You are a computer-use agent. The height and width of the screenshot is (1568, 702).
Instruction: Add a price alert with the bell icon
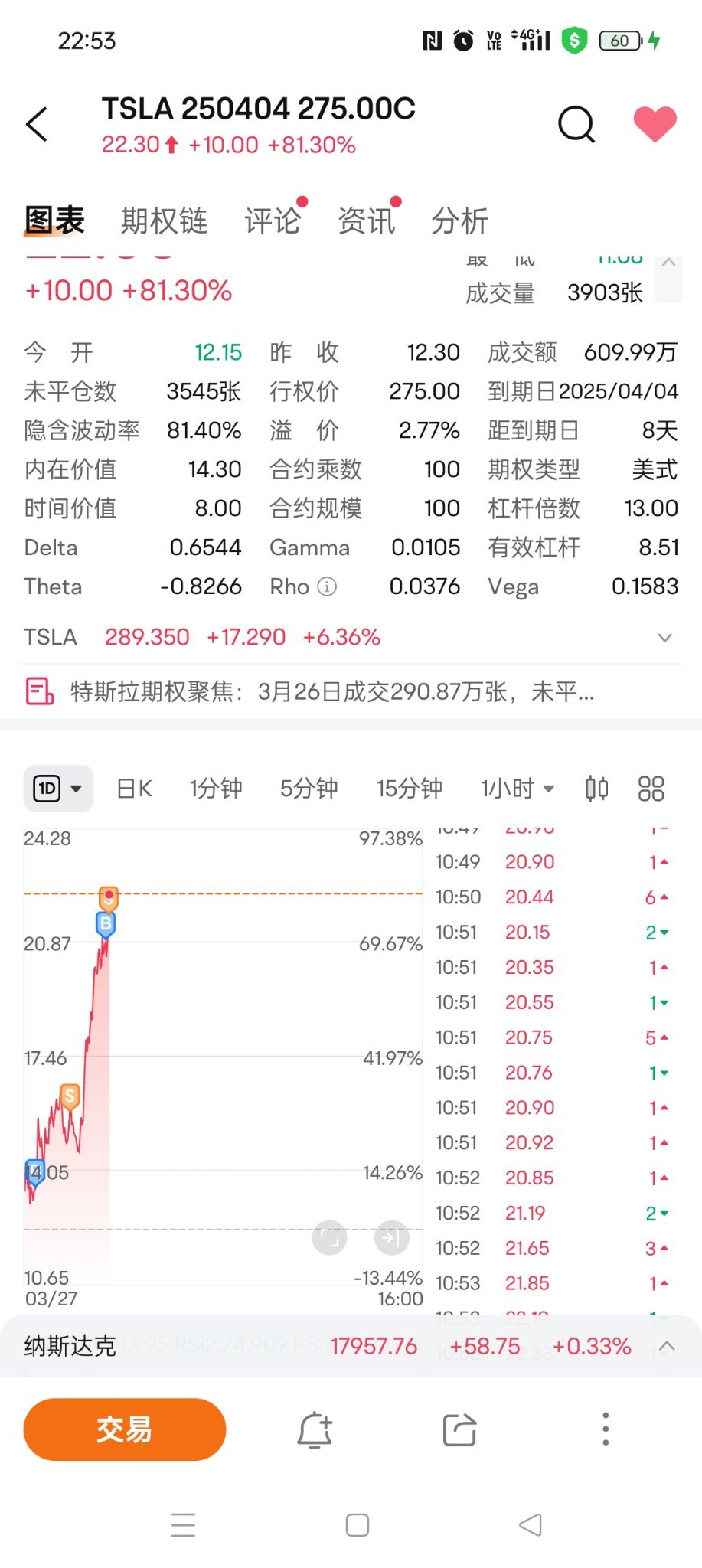pyautogui.click(x=315, y=1429)
